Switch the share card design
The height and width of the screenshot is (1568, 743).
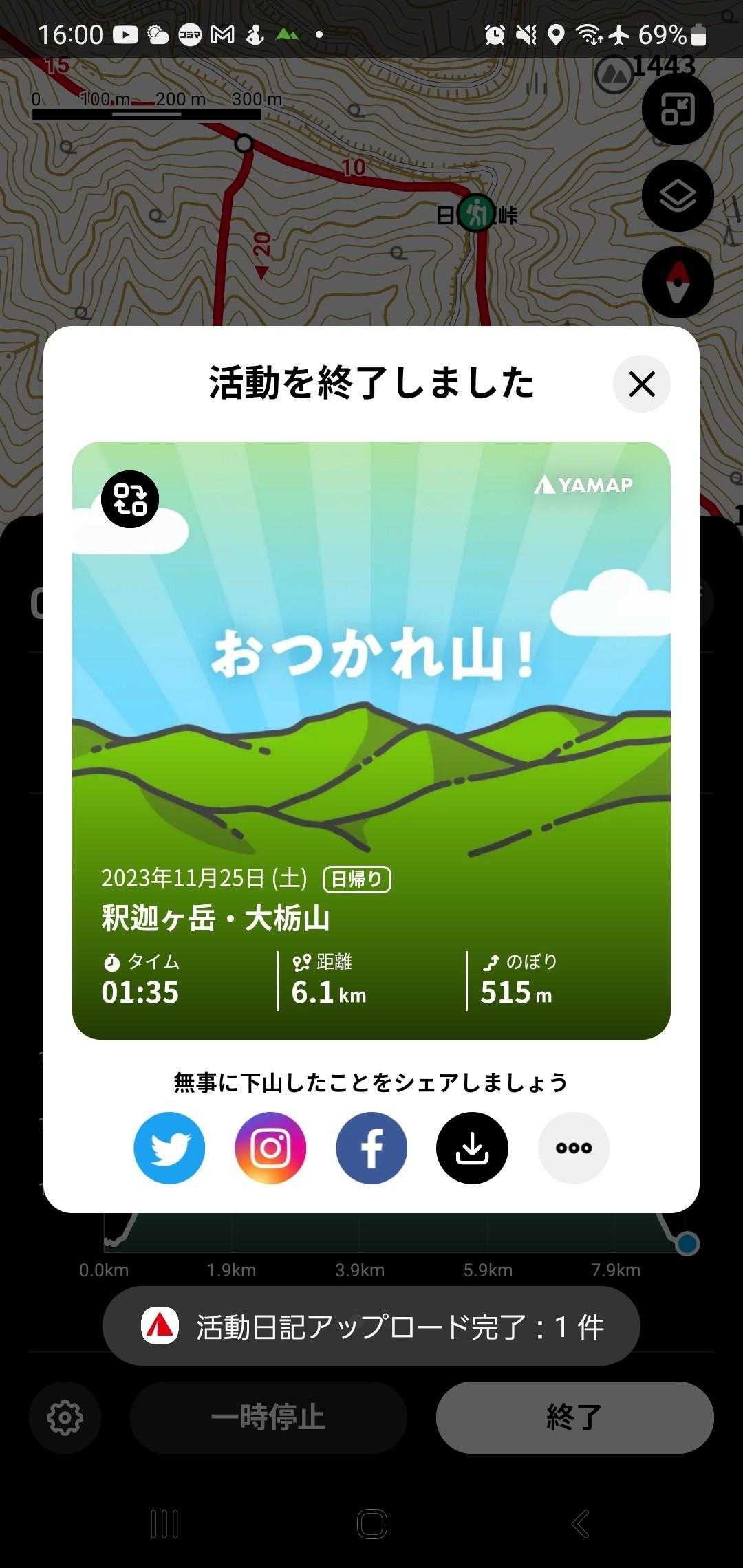tap(130, 499)
